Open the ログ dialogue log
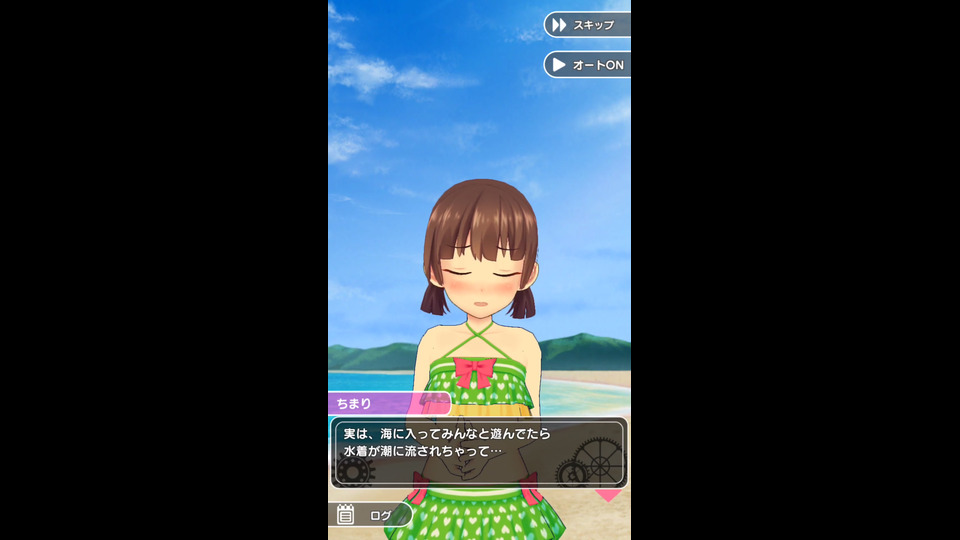Viewport: 960px width, 540px height. point(370,515)
